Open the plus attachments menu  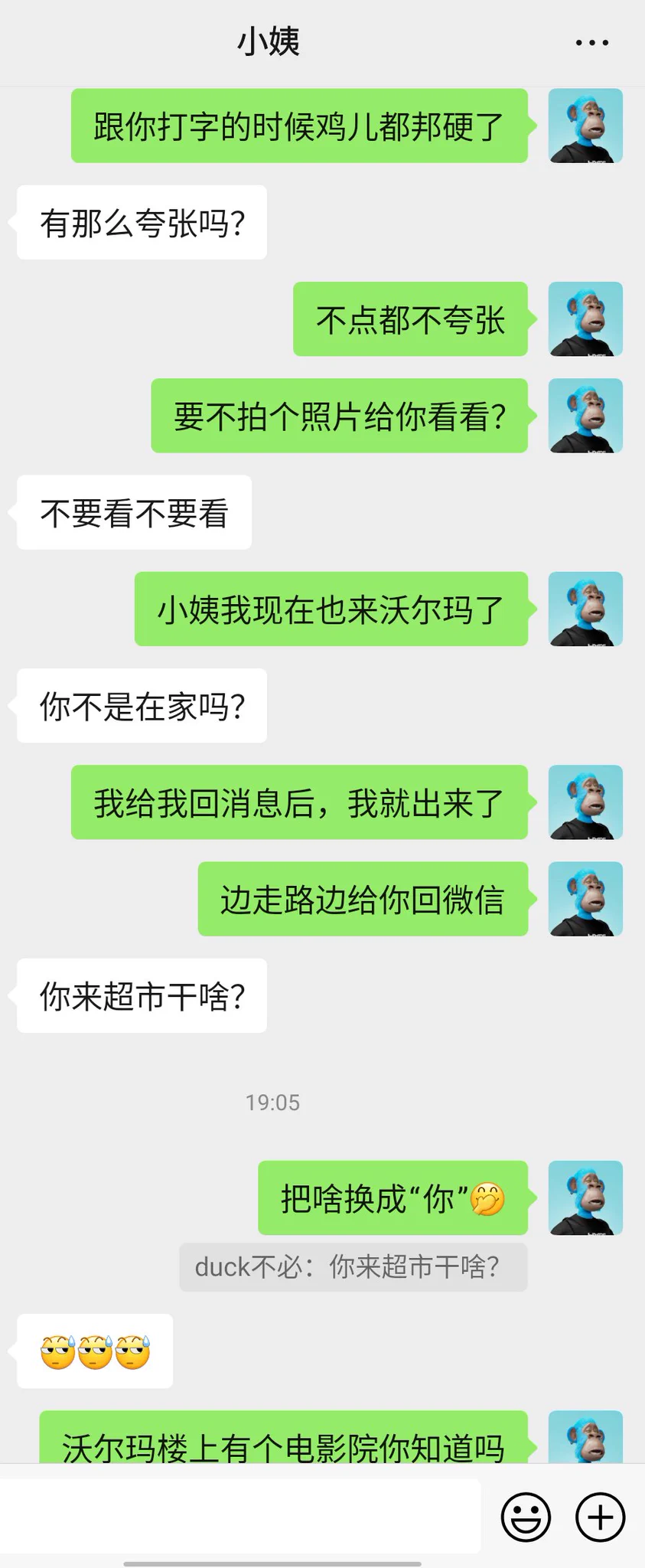[x=600, y=1517]
